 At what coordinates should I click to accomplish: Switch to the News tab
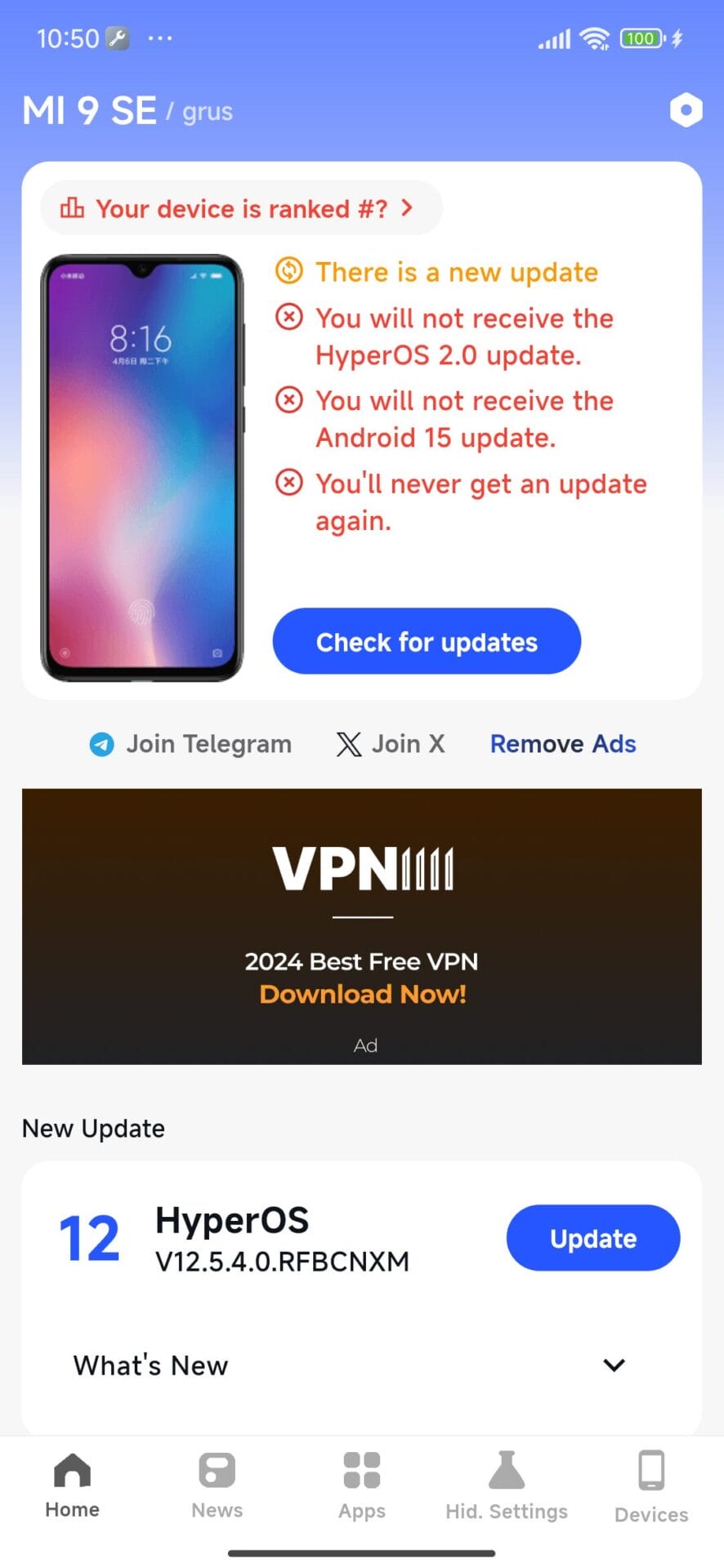coord(217,1485)
